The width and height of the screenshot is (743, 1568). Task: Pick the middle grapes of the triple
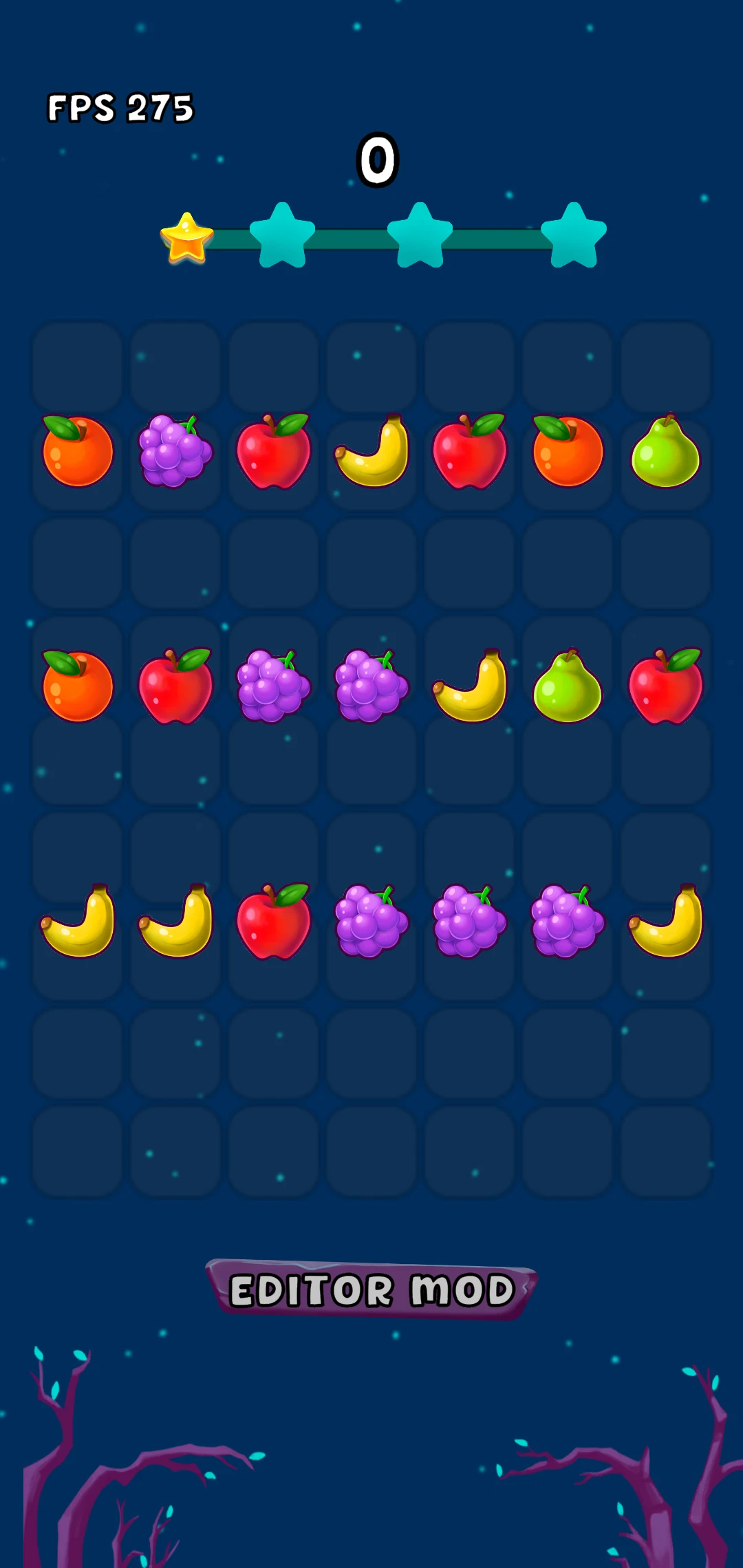(x=470, y=922)
